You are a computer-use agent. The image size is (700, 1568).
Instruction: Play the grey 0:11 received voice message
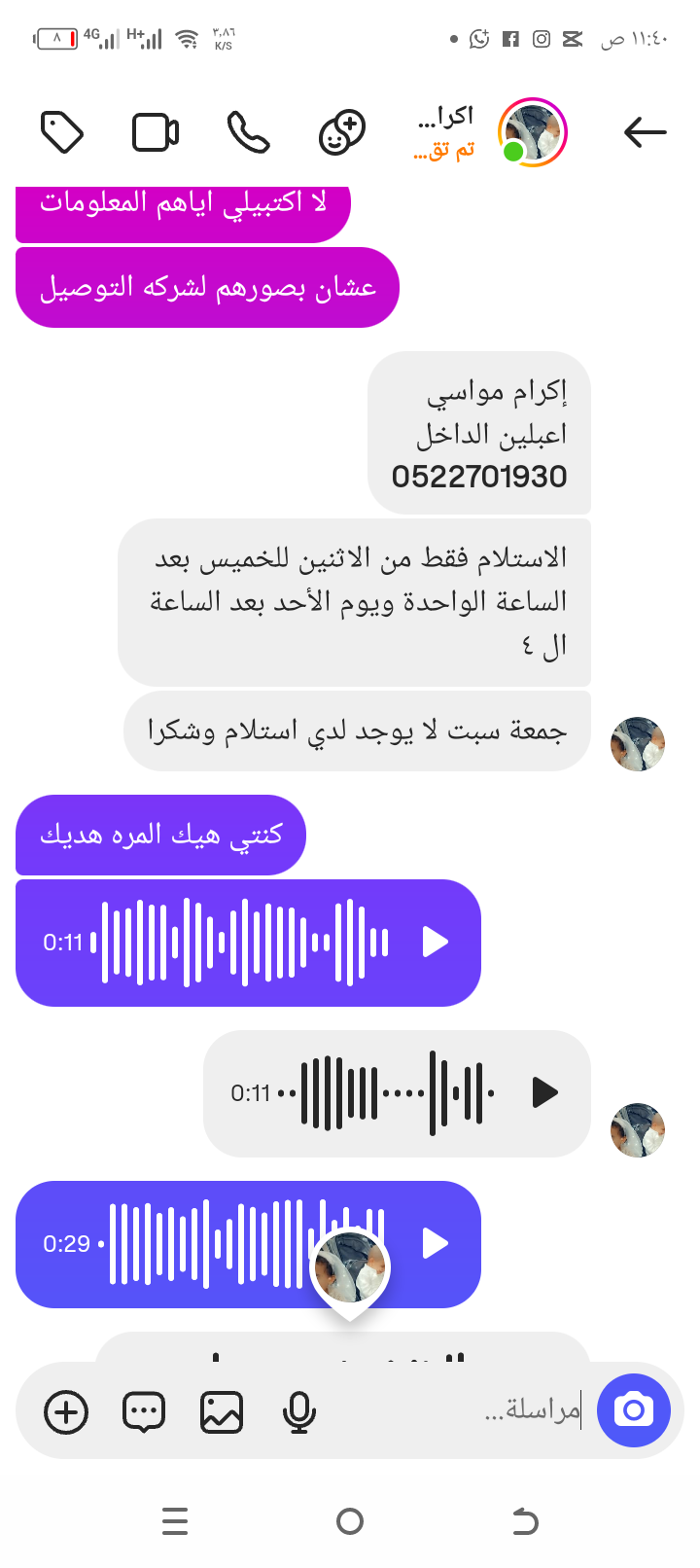[x=544, y=1092]
